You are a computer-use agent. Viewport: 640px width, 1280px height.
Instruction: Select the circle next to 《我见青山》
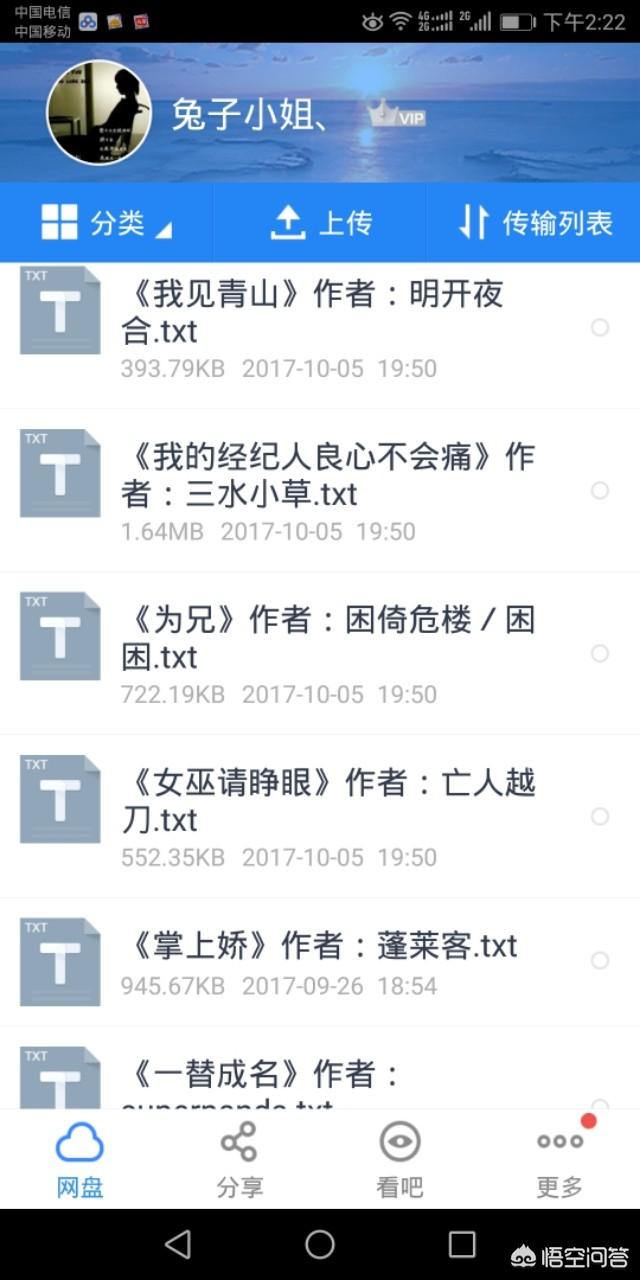tap(600, 327)
